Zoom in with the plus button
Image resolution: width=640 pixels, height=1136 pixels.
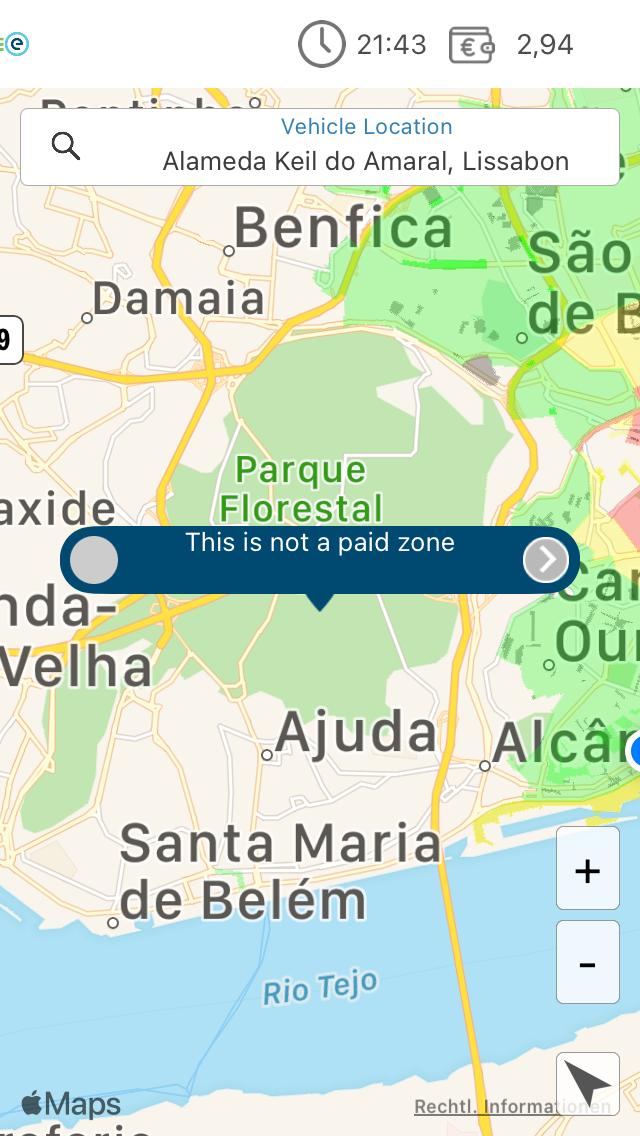pyautogui.click(x=587, y=868)
